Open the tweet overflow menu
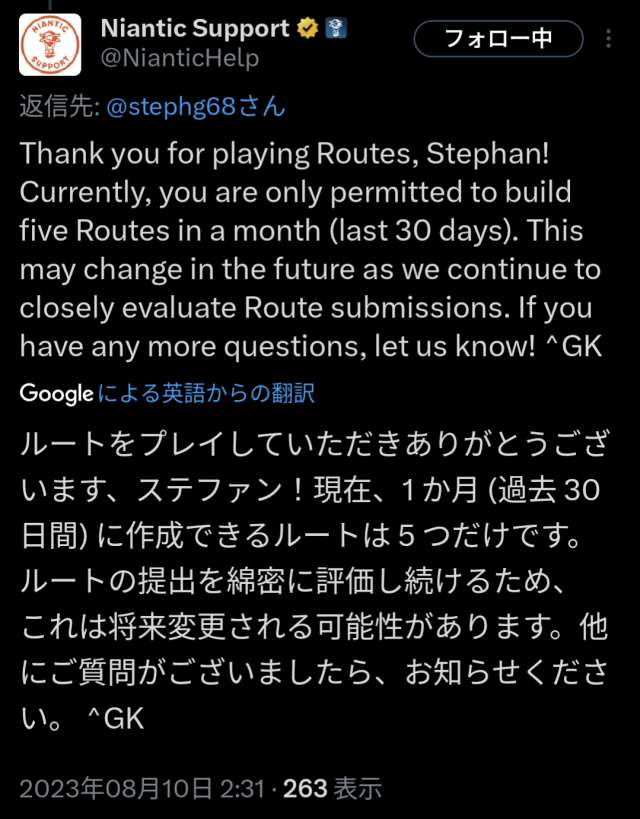Viewport: 640px width, 819px height. coord(610,39)
